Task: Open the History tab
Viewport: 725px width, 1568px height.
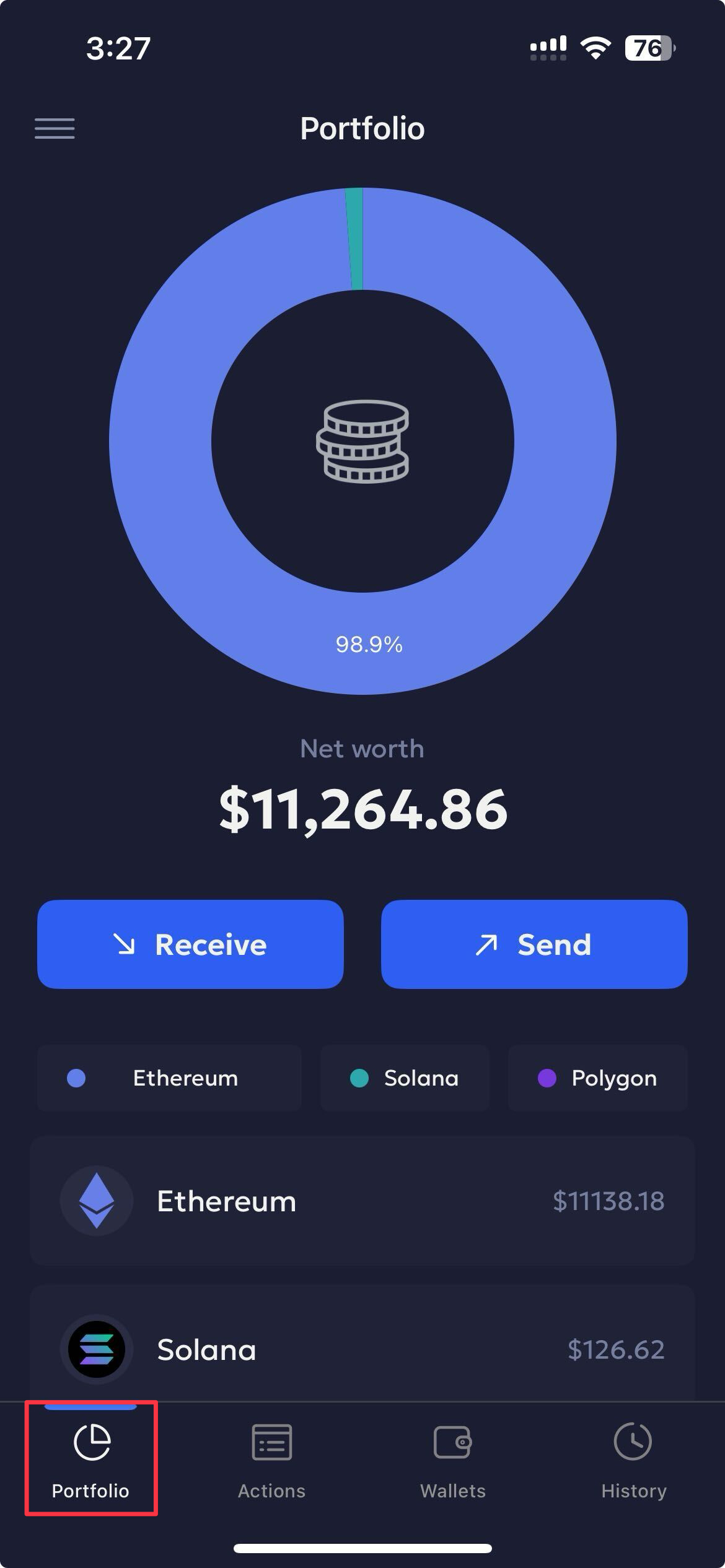Action: [x=633, y=1460]
